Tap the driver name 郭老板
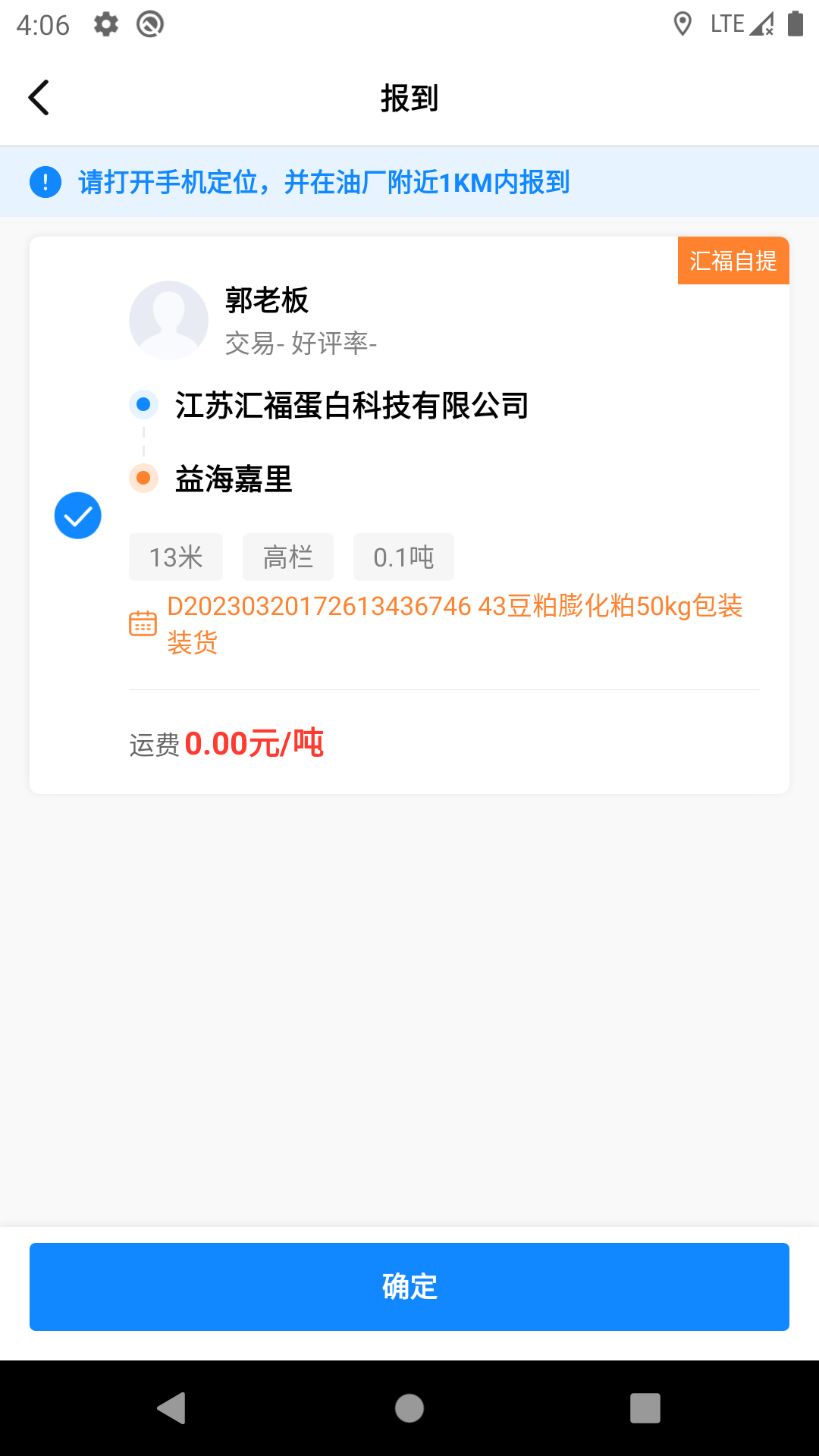Viewport: 819px width, 1456px height. pos(265,300)
